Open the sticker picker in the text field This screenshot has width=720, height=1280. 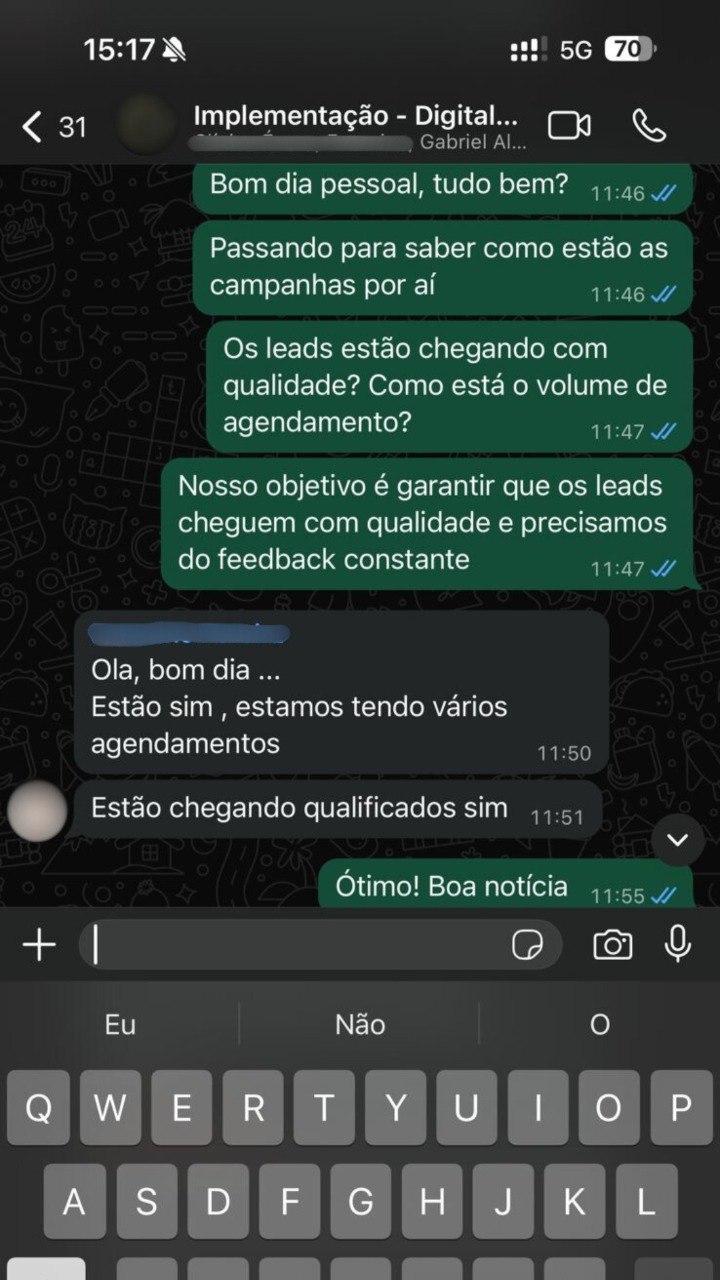tap(532, 943)
